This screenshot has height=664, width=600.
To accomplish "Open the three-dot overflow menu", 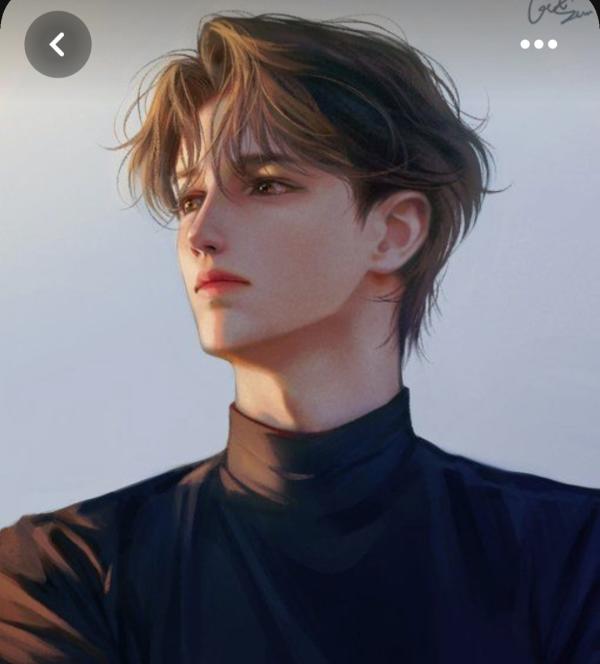I will tap(538, 44).
